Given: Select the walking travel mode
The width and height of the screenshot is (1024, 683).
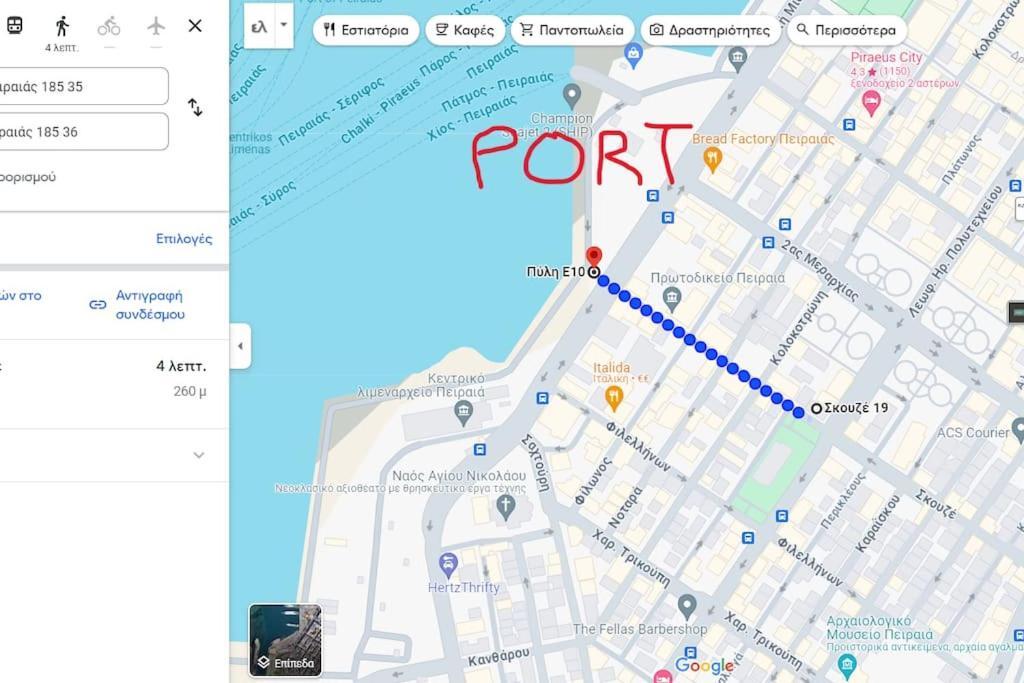Looking at the screenshot, I should (x=62, y=27).
